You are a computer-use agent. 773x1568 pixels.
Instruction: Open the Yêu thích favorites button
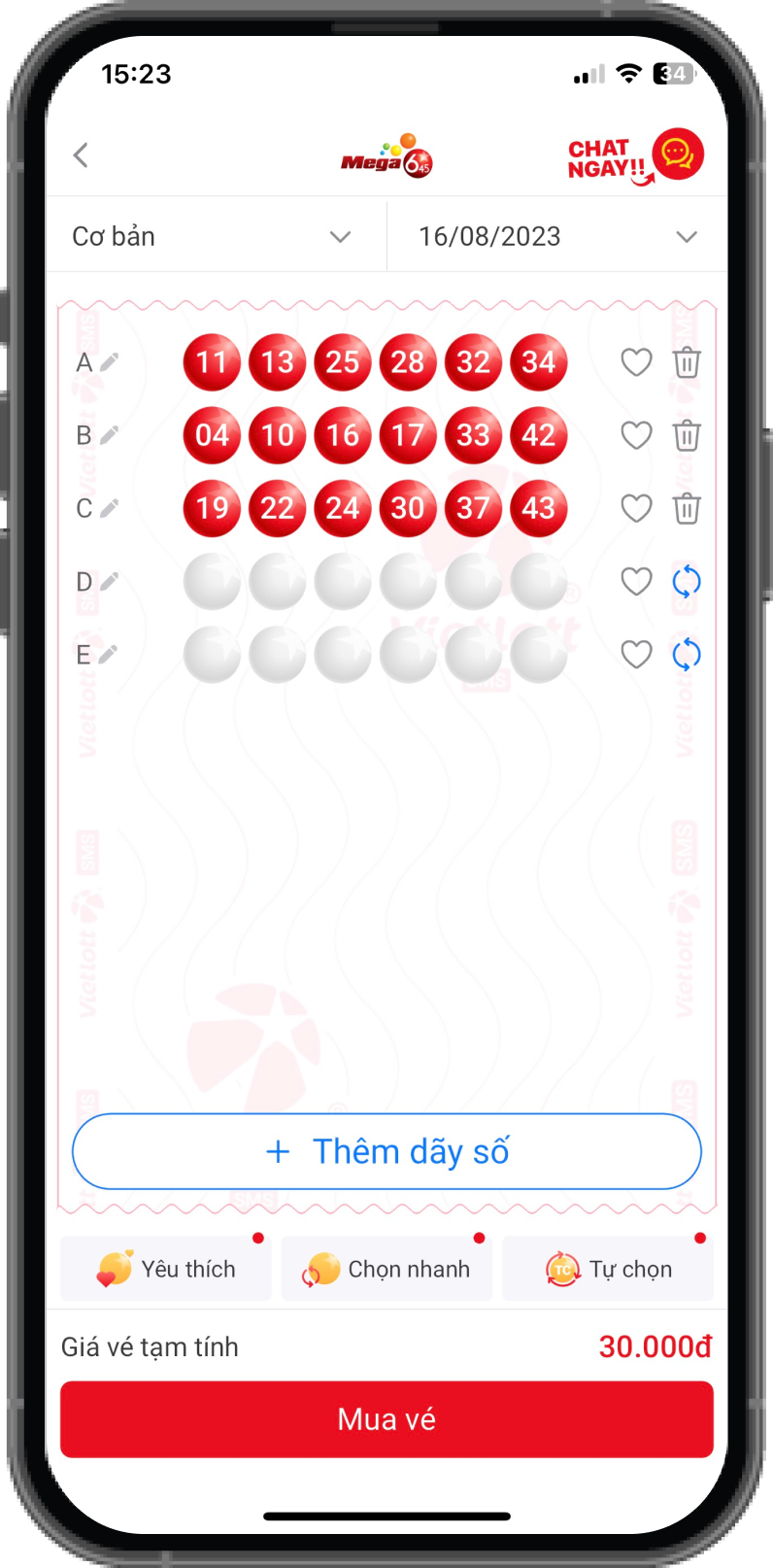pyautogui.click(x=166, y=1269)
